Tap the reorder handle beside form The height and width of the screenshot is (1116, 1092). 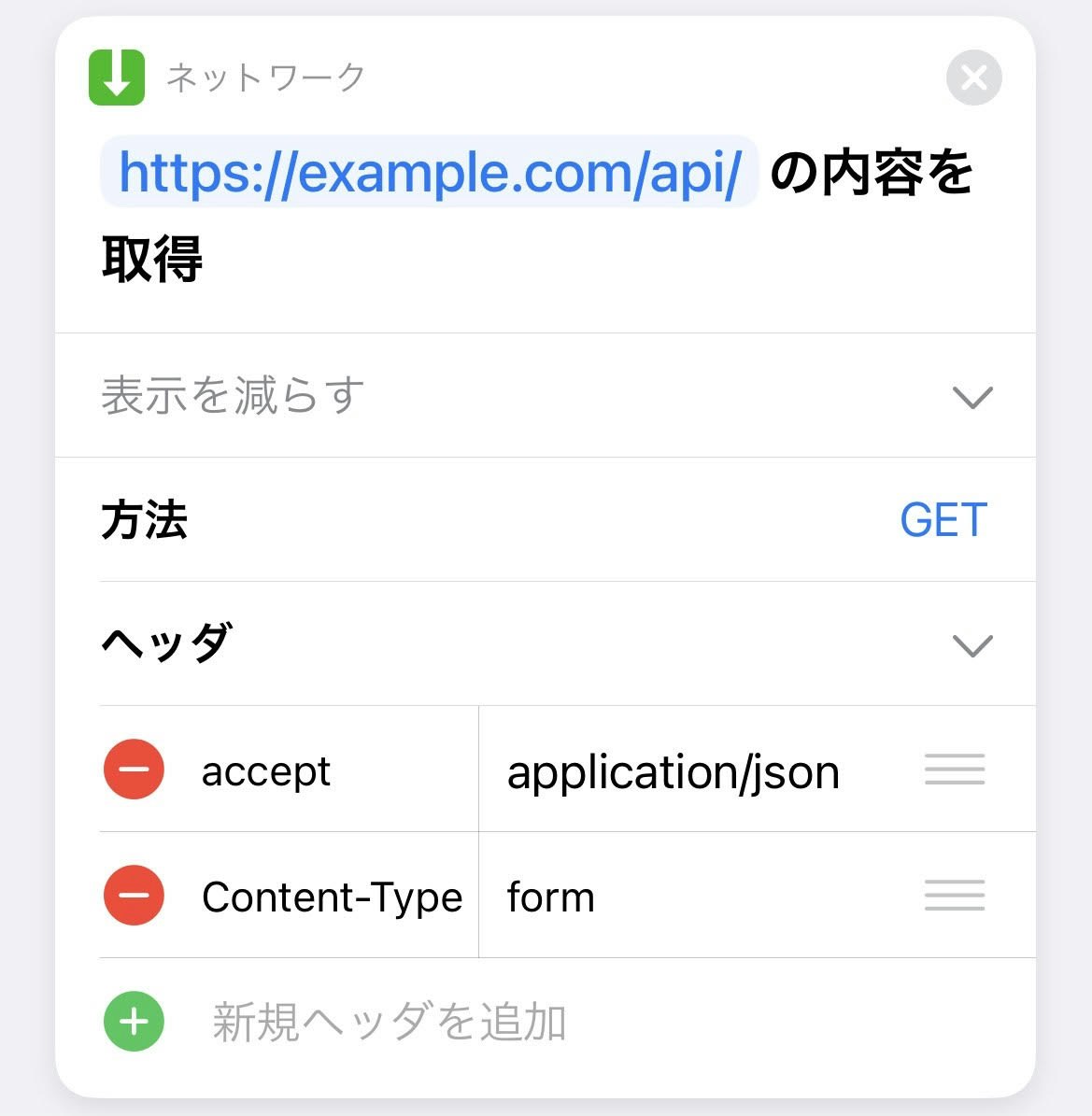[954, 896]
